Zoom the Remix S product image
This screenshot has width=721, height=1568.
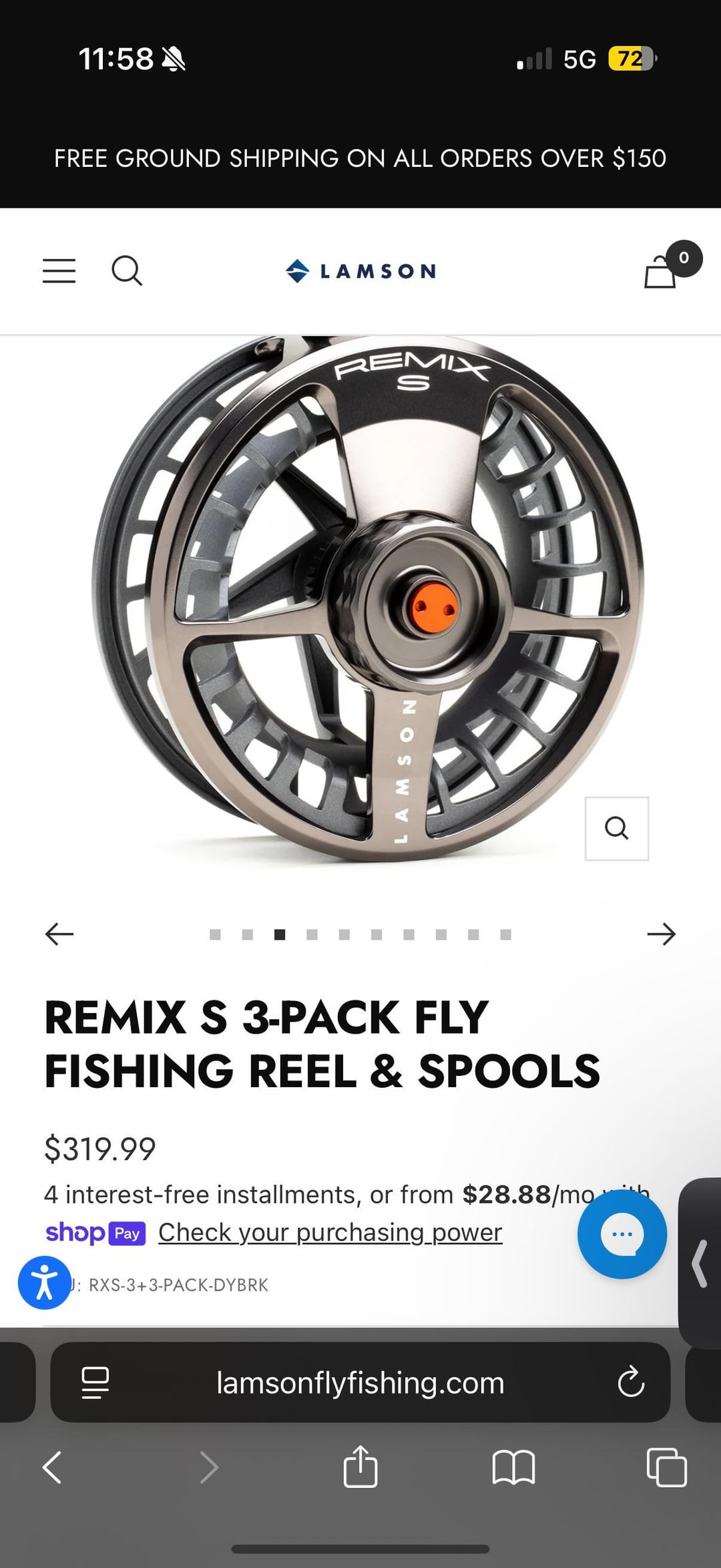pos(616,828)
